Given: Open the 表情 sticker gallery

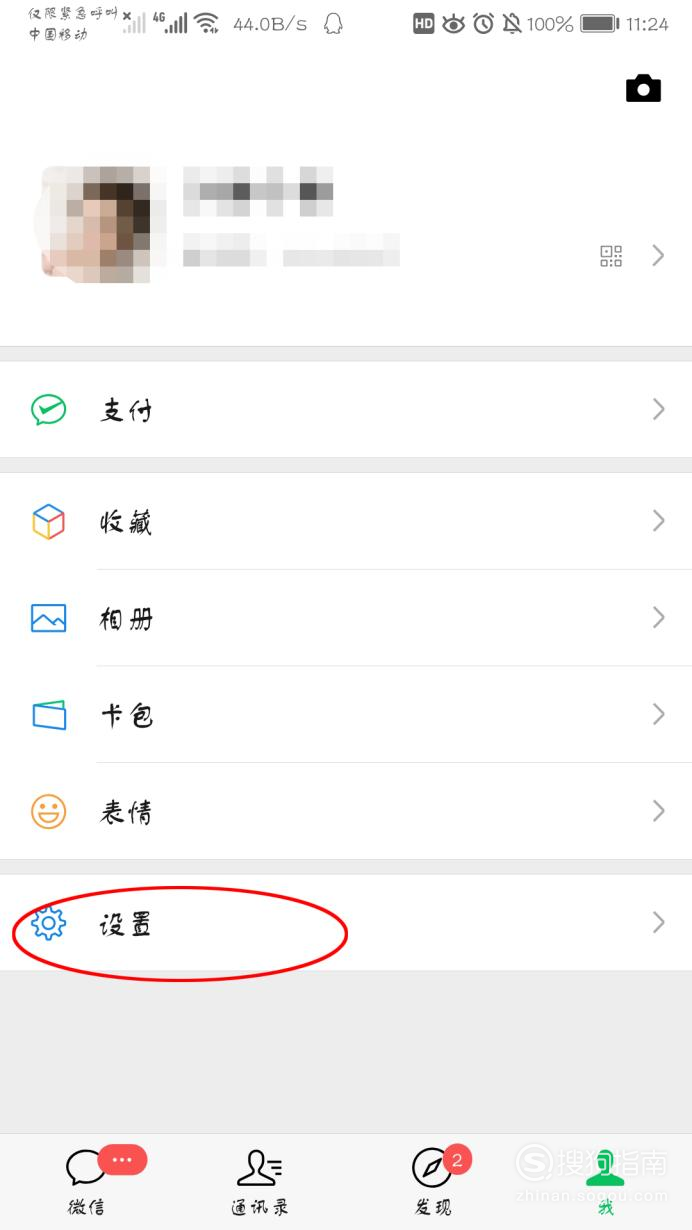Looking at the screenshot, I should pyautogui.click(x=346, y=811).
